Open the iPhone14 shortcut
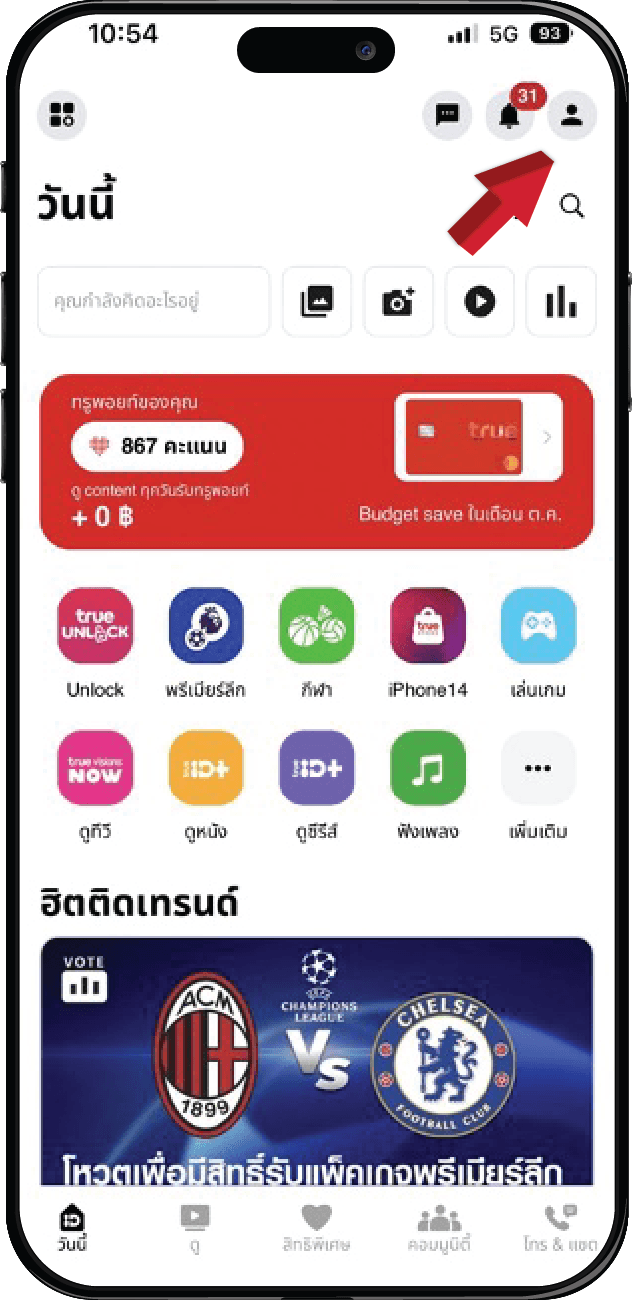The height and width of the screenshot is (1300, 632). [x=427, y=626]
